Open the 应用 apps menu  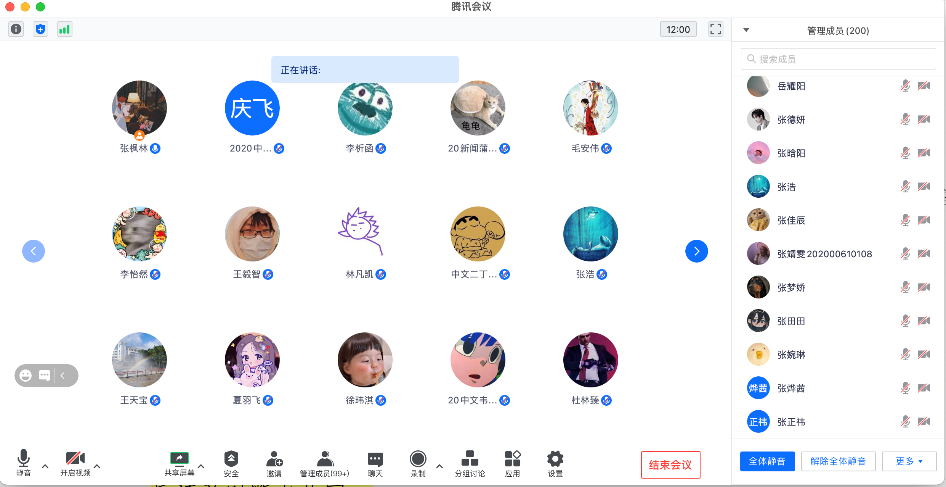coord(512,462)
